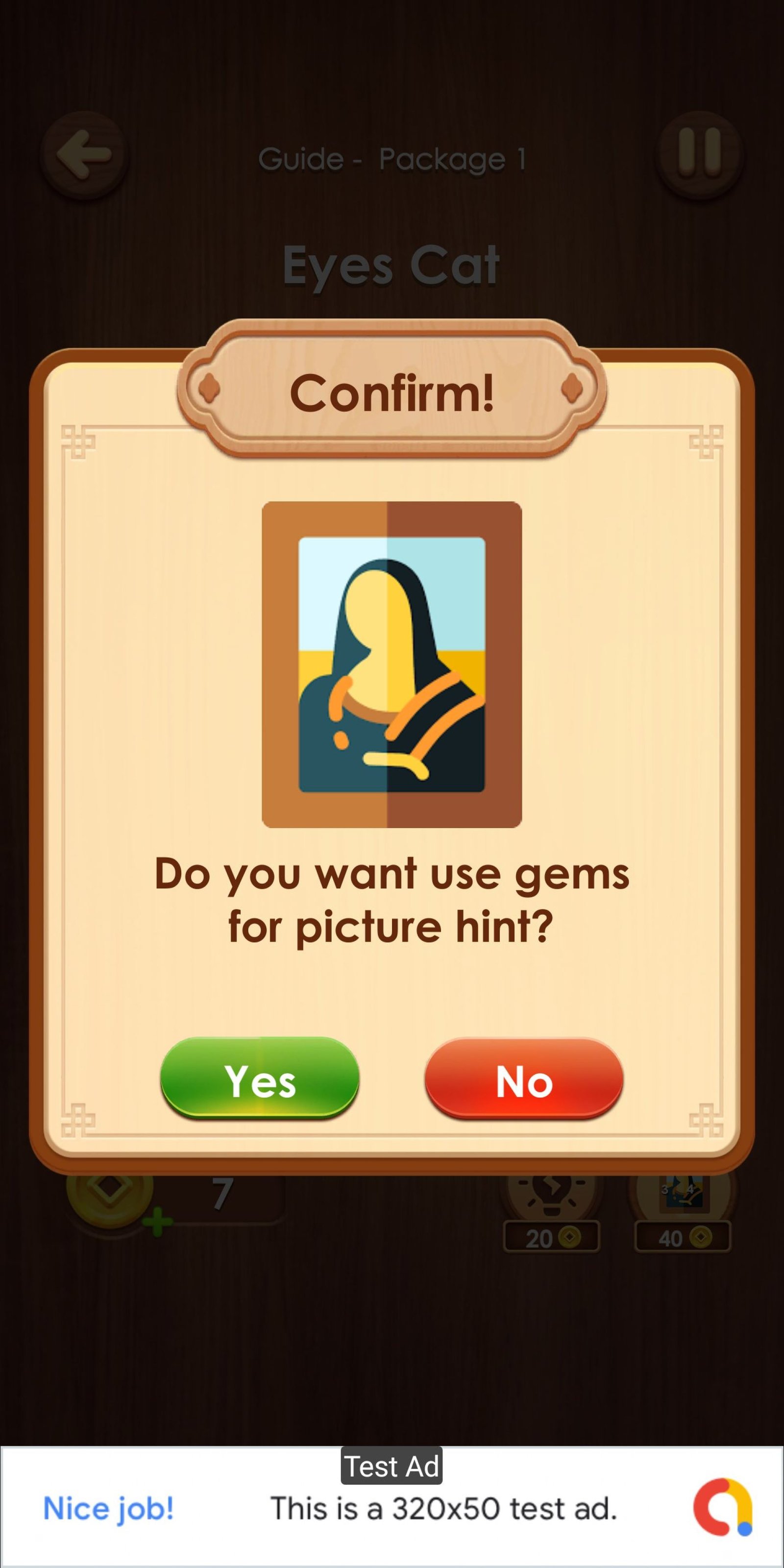
Task: Open the test ad banner
Action: pyautogui.click(x=392, y=1507)
